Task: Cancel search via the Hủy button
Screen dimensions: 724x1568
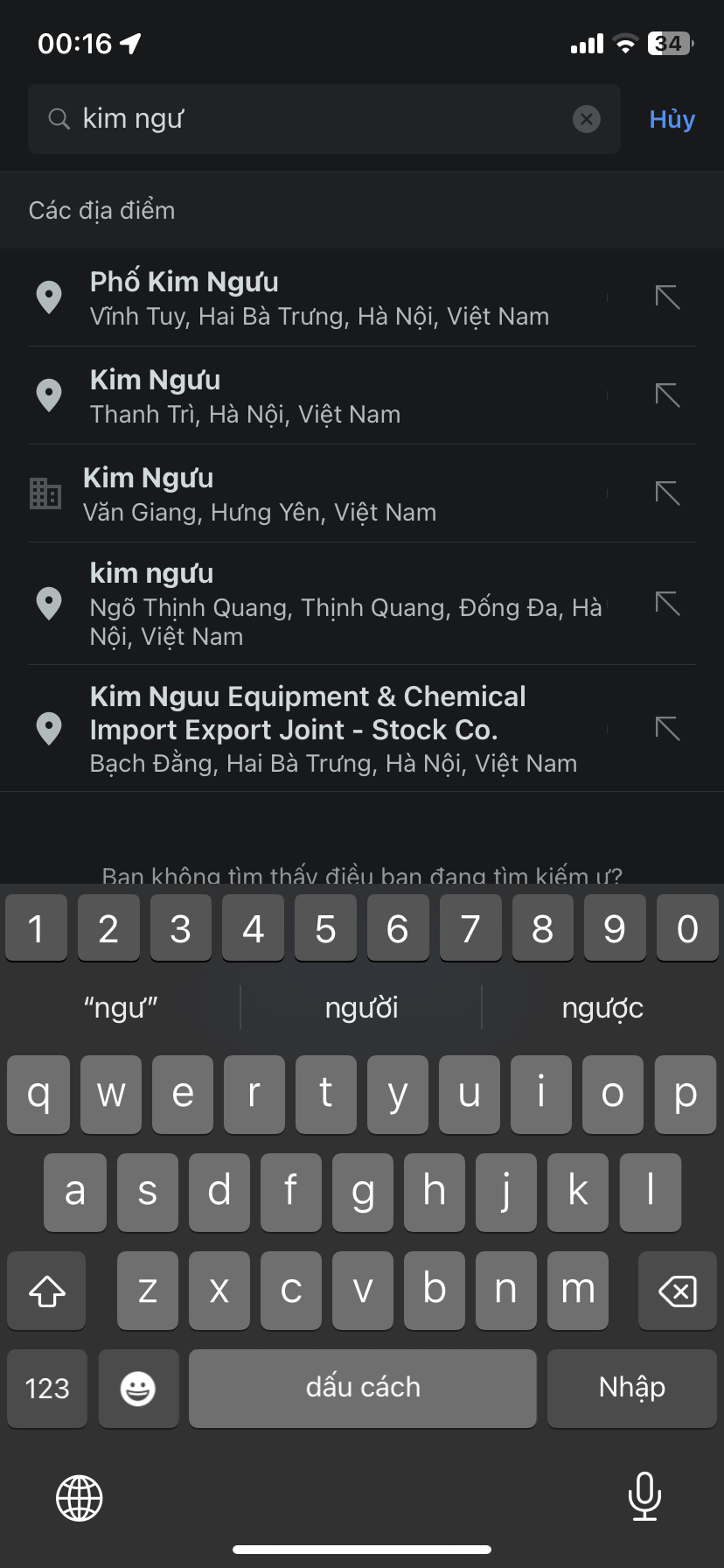Action: [672, 119]
